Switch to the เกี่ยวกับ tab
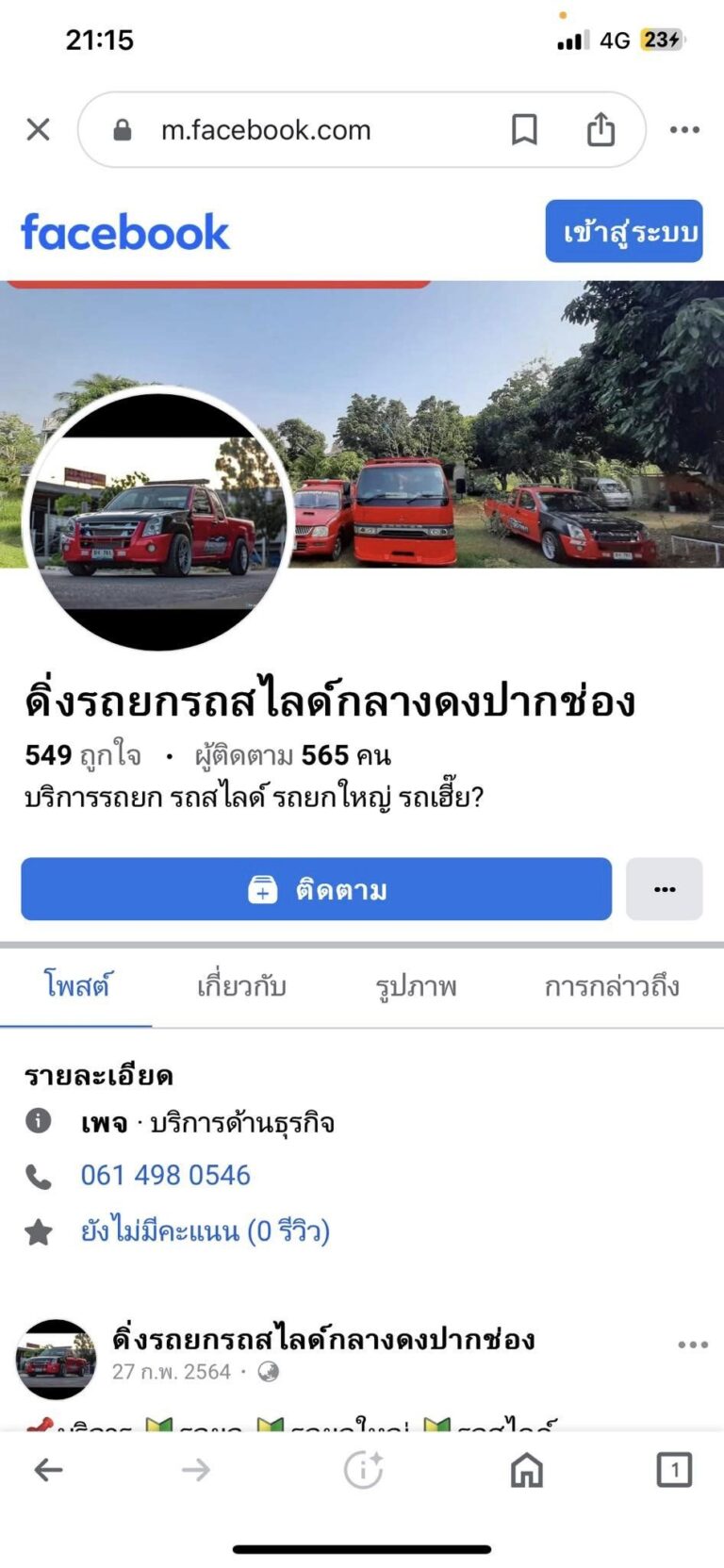The image size is (724, 1568). tap(241, 987)
